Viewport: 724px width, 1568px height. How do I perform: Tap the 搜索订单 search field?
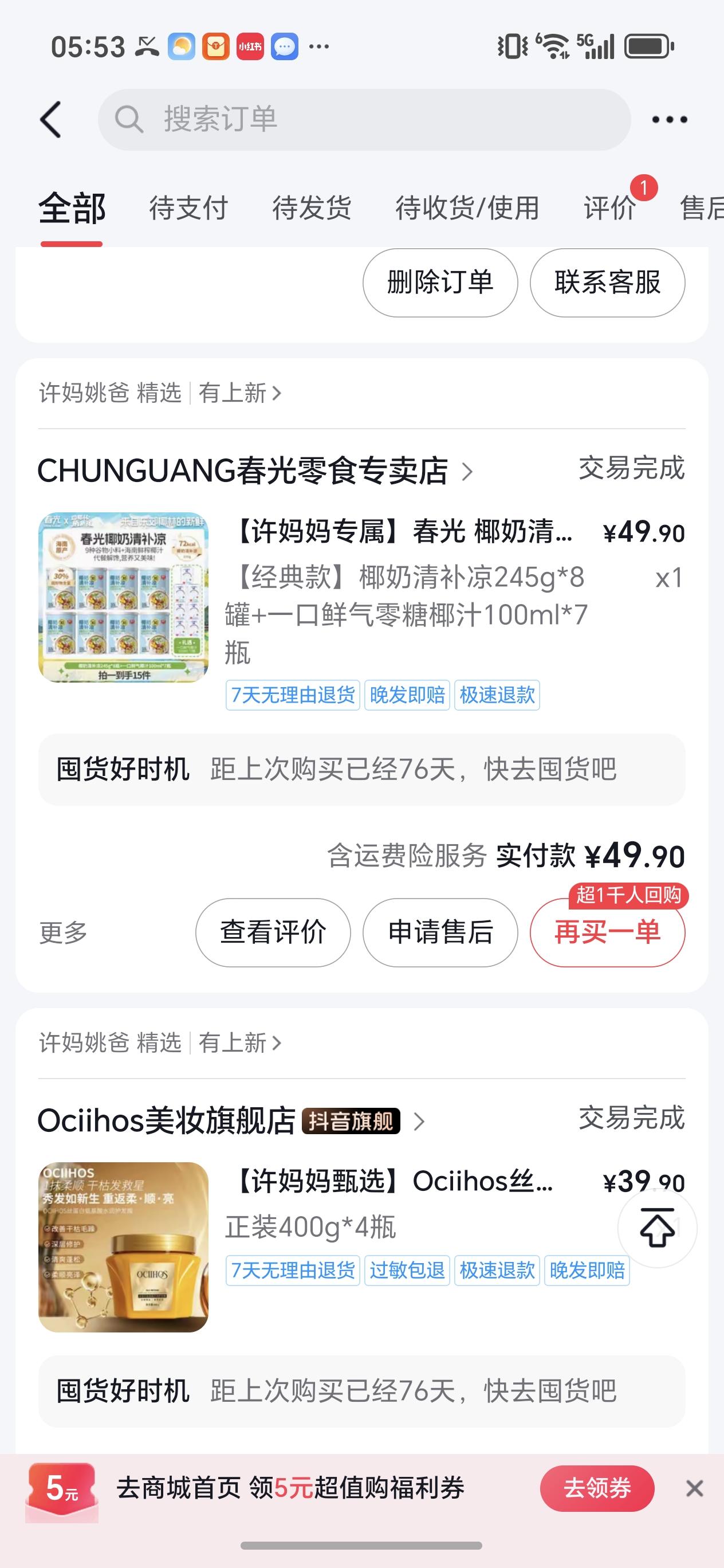[x=364, y=119]
